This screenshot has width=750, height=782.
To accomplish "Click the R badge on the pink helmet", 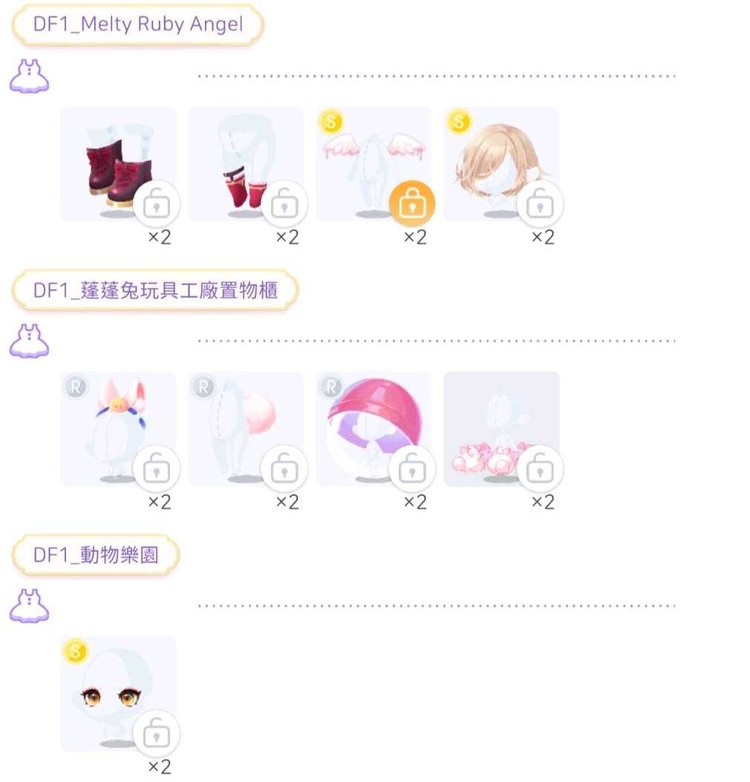I will point(331,385).
